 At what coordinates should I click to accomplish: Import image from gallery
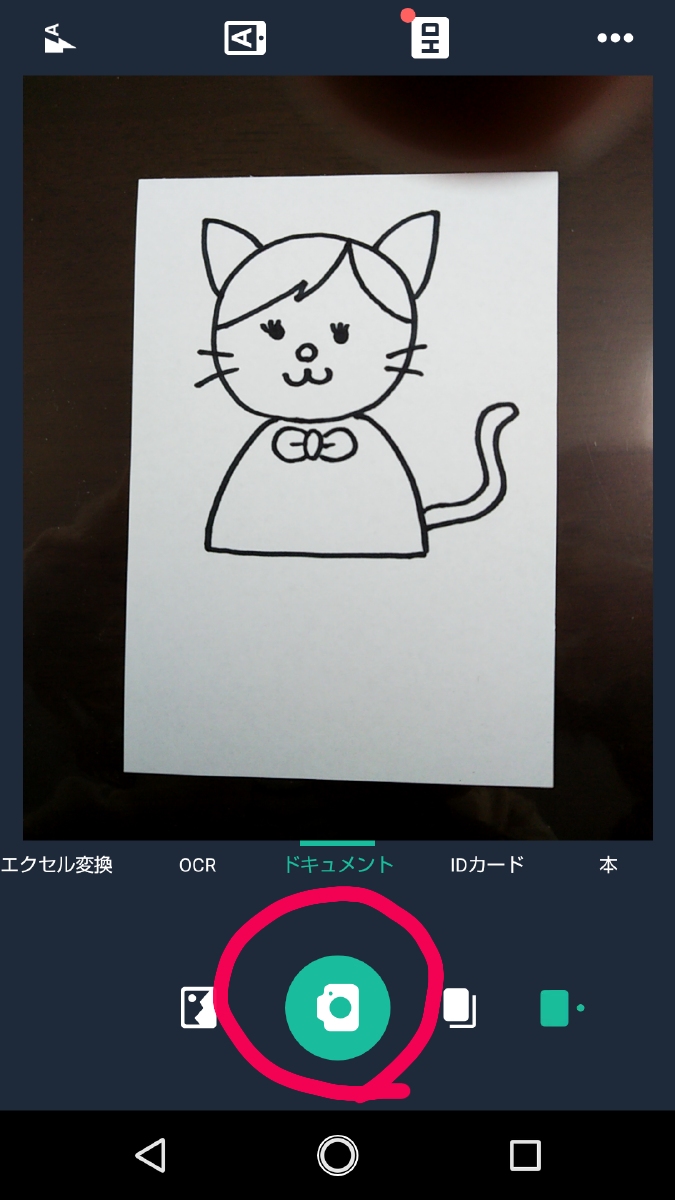click(x=197, y=1008)
